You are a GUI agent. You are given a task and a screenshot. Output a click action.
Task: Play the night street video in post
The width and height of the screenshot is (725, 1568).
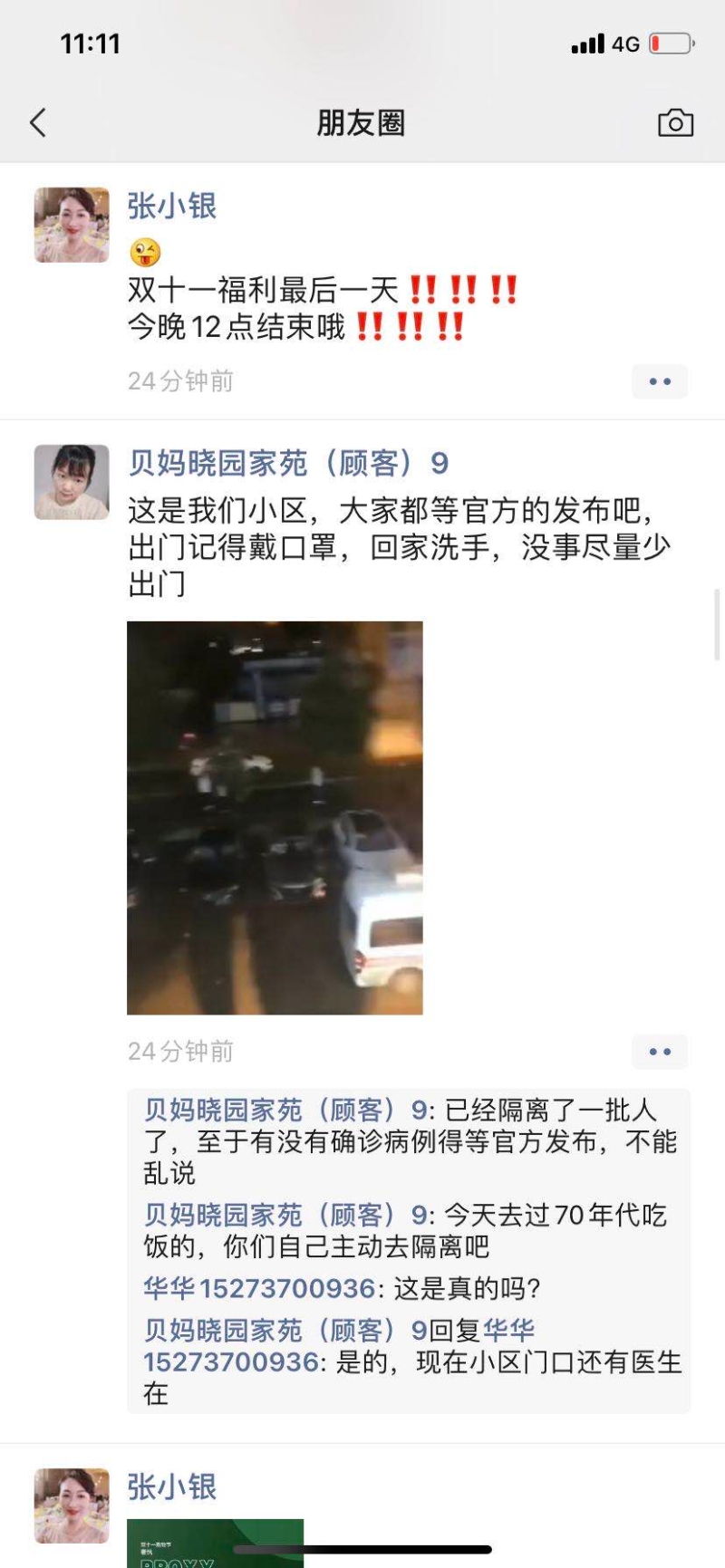pyautogui.click(x=275, y=817)
